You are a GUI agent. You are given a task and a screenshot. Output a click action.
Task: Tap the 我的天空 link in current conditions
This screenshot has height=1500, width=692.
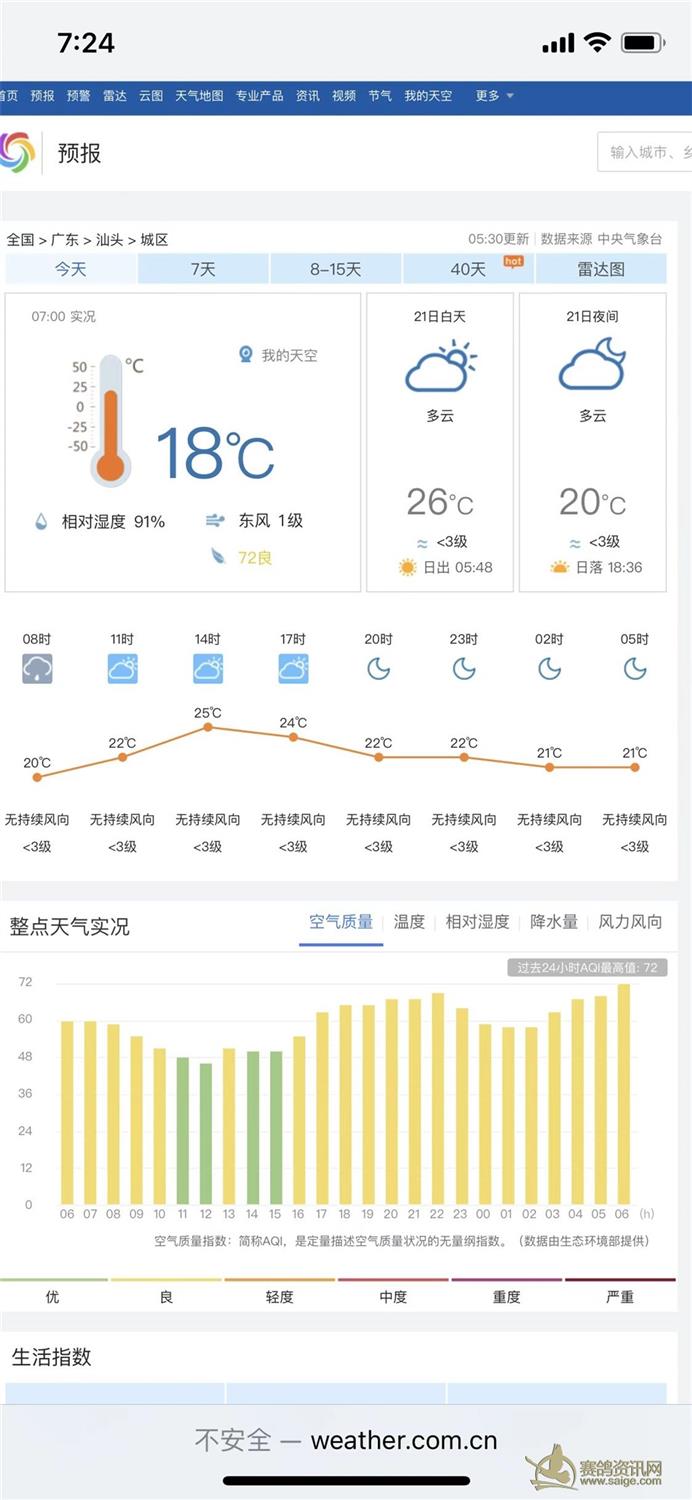point(288,355)
